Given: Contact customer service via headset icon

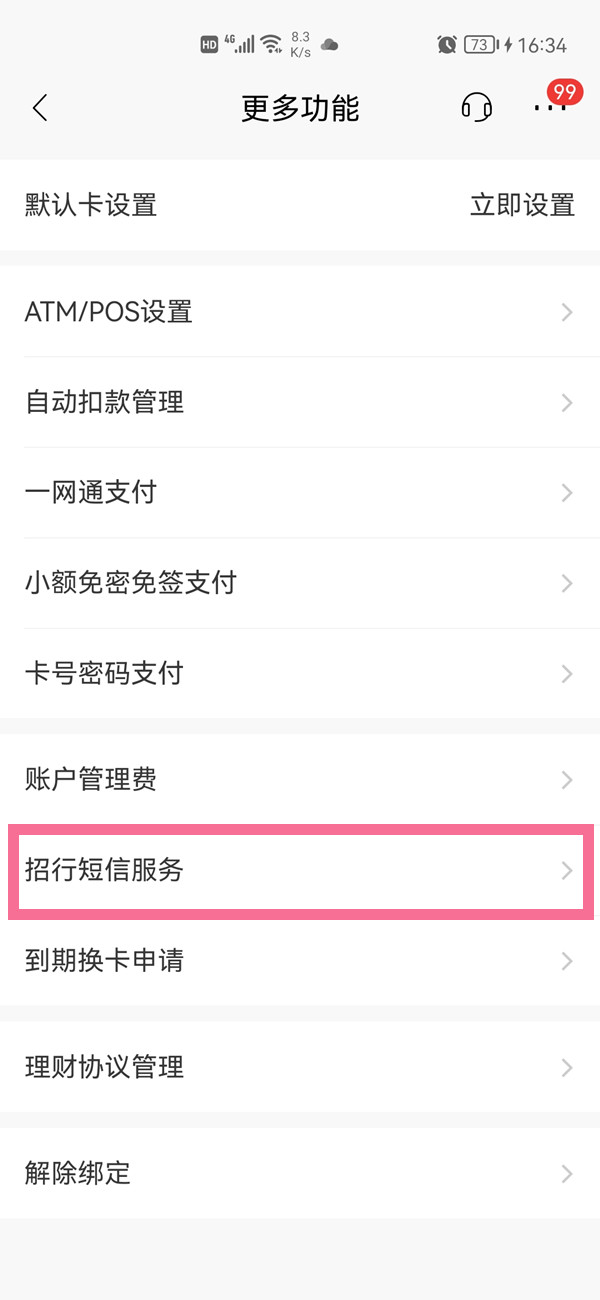Looking at the screenshot, I should pyautogui.click(x=477, y=108).
